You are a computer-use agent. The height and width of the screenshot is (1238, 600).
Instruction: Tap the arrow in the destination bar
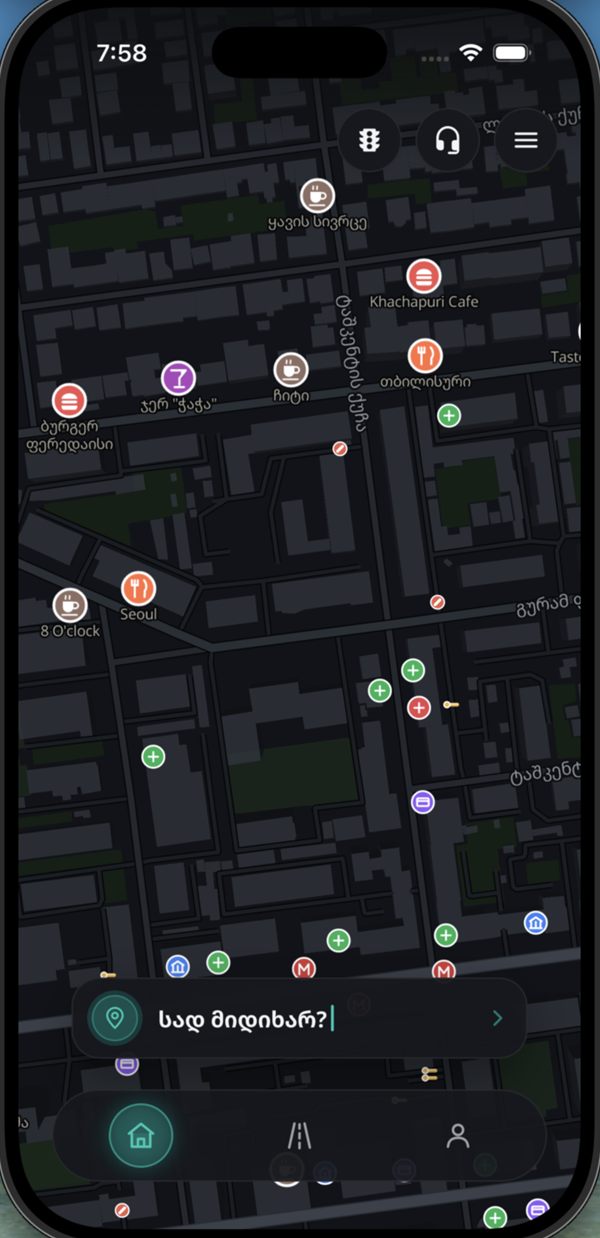[497, 1018]
